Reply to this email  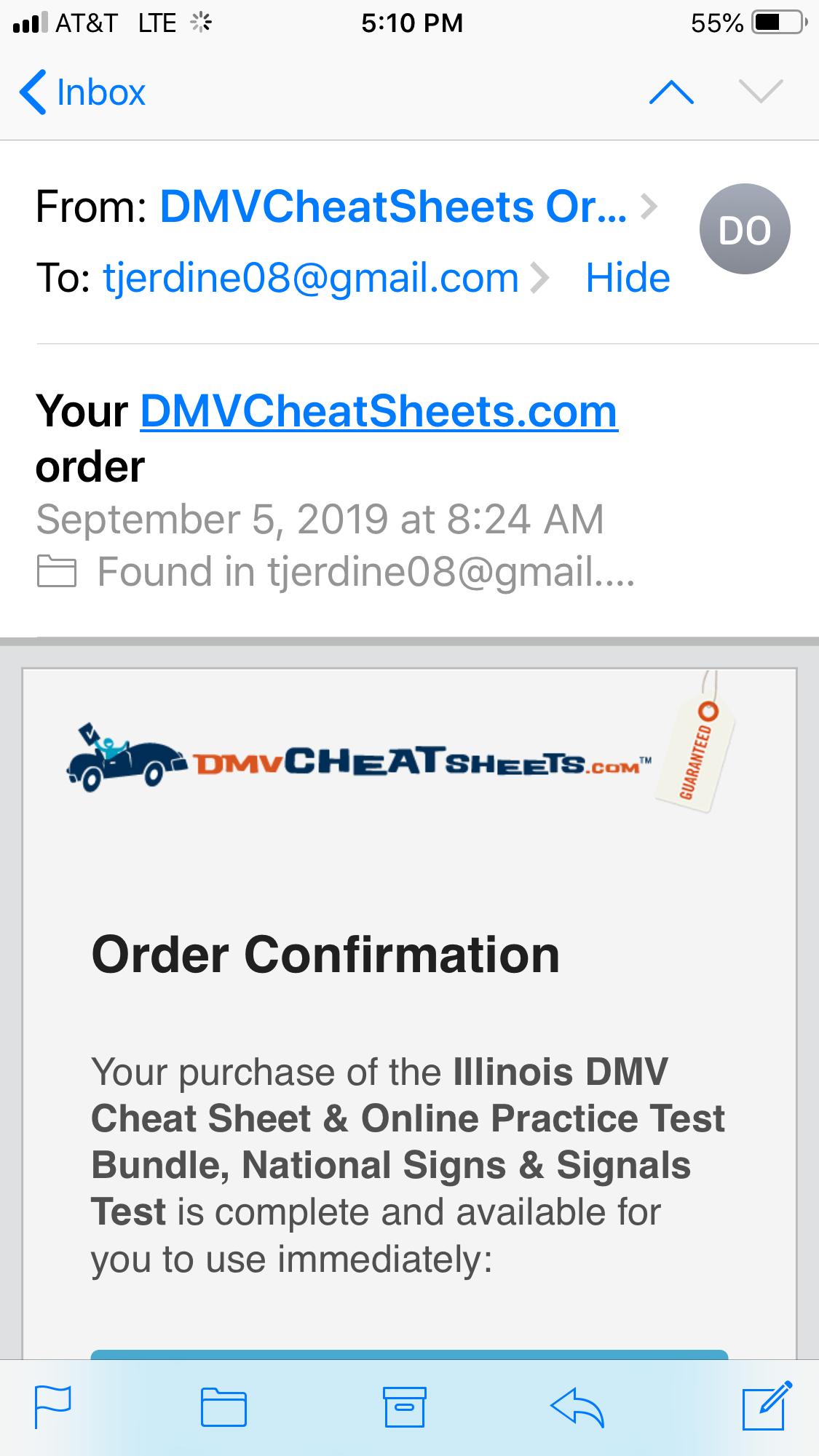click(577, 1406)
